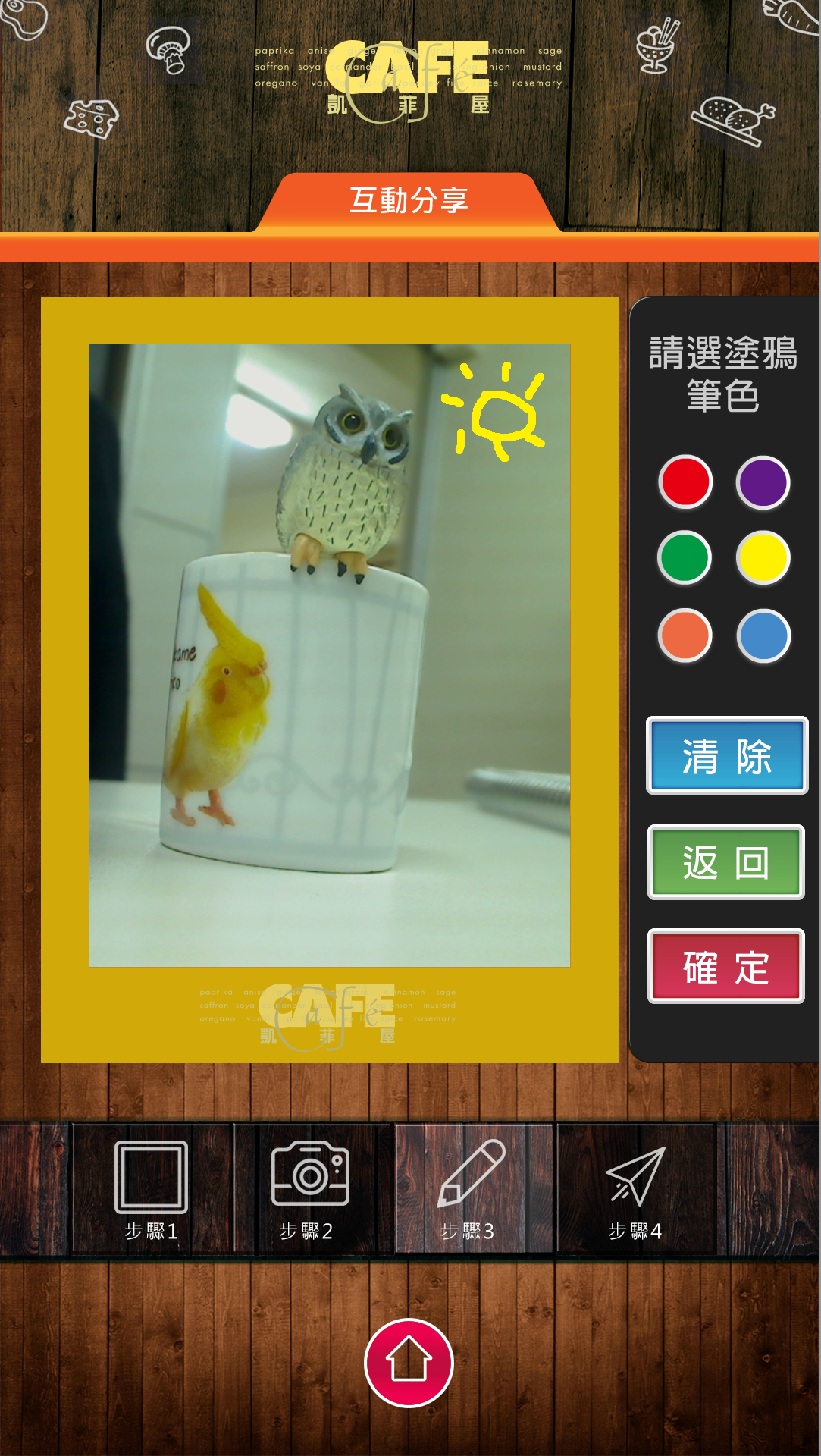Viewport: 821px width, 1456px height.
Task: Switch to 步驟3 pencil step
Action: coord(472,1188)
